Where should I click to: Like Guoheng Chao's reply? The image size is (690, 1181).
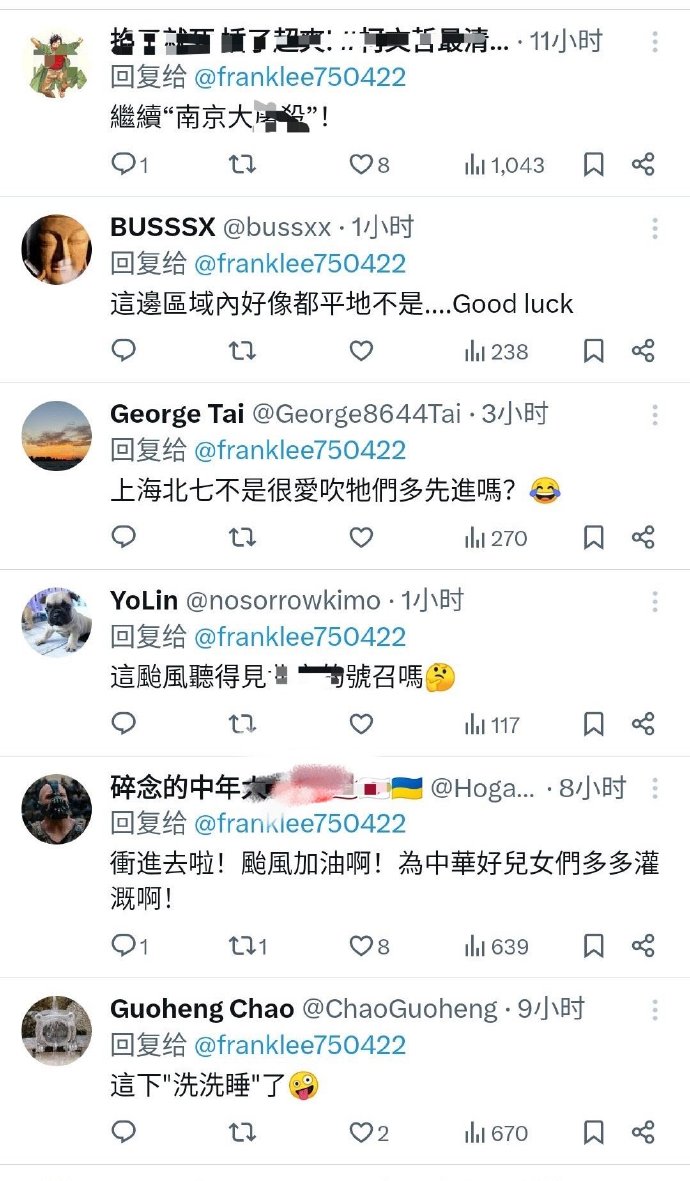(x=361, y=1132)
